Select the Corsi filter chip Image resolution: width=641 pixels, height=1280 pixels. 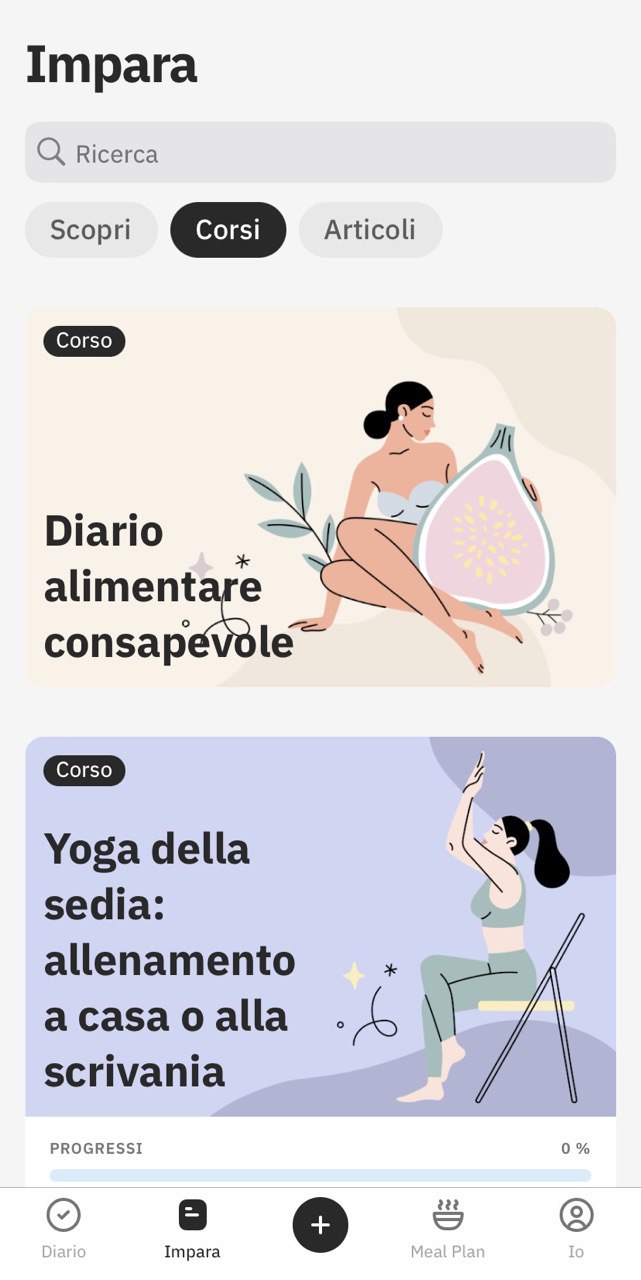[228, 230]
